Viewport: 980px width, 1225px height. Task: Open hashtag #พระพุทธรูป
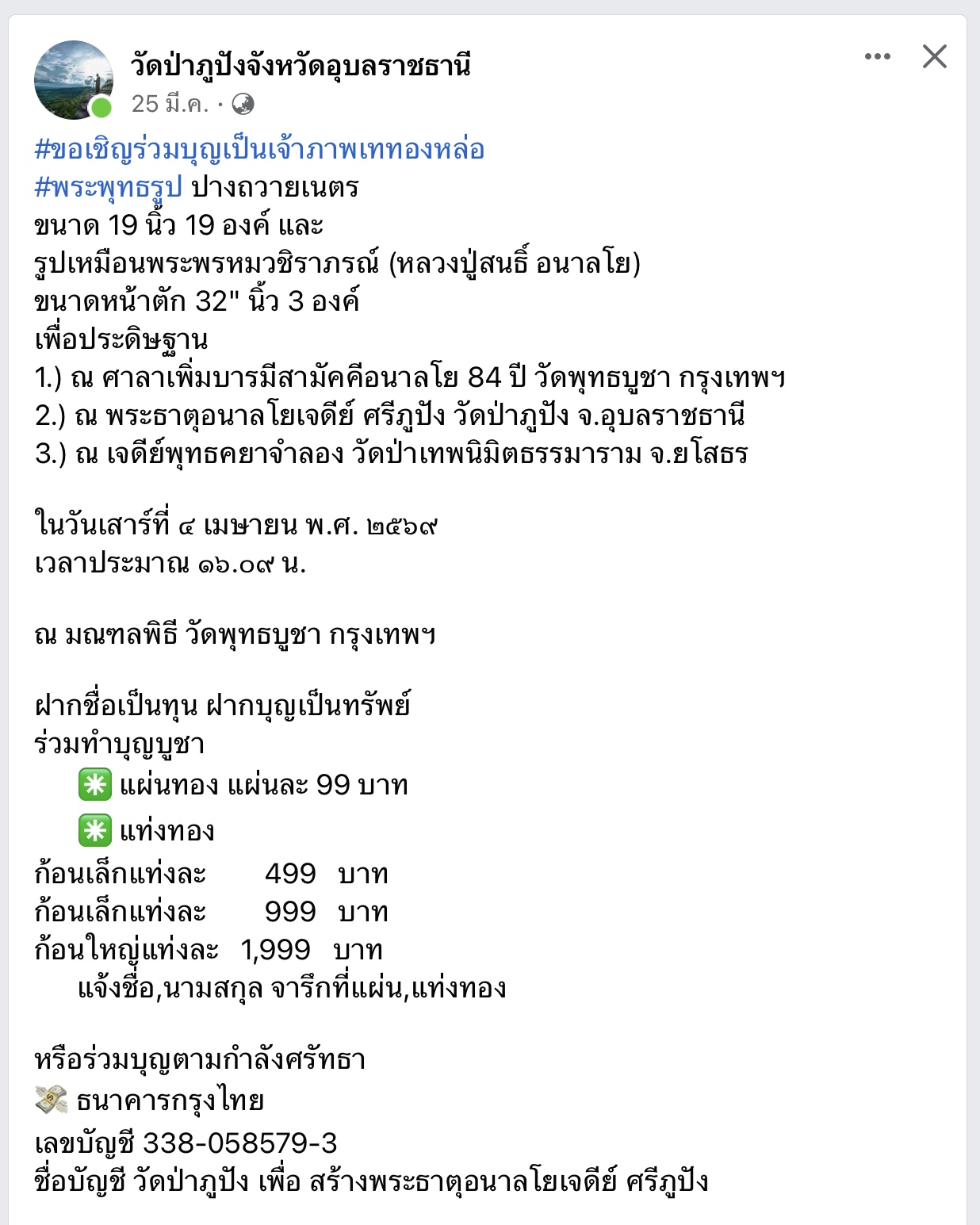point(109,187)
